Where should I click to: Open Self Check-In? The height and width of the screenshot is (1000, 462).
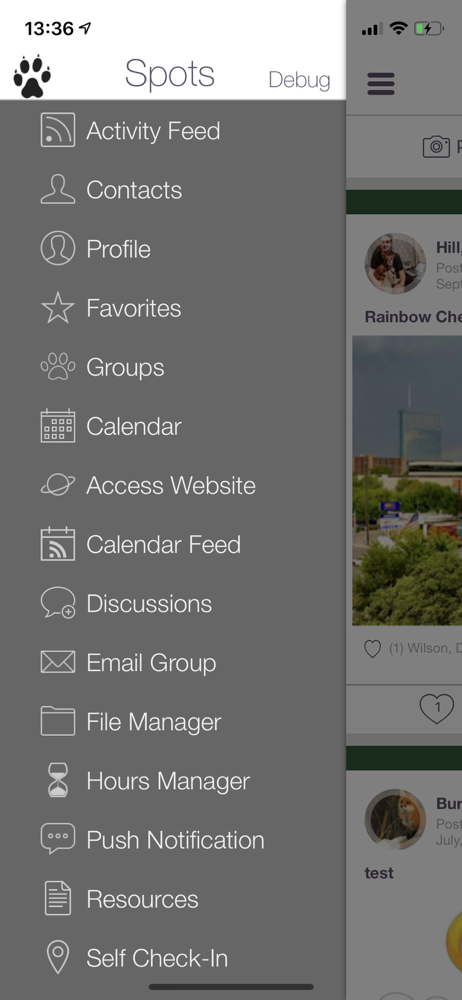point(173,959)
